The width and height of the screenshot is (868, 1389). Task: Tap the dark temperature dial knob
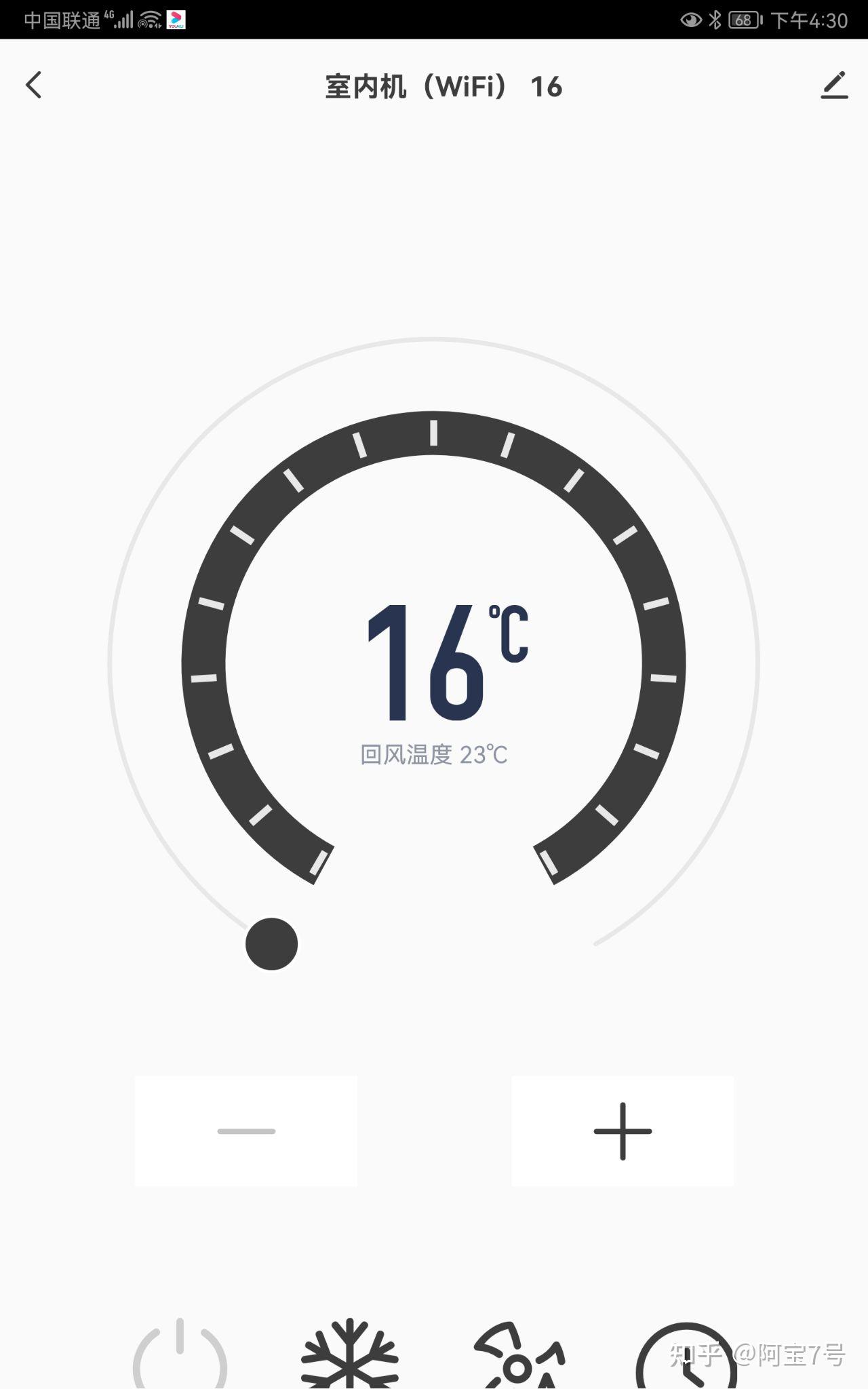click(x=271, y=943)
